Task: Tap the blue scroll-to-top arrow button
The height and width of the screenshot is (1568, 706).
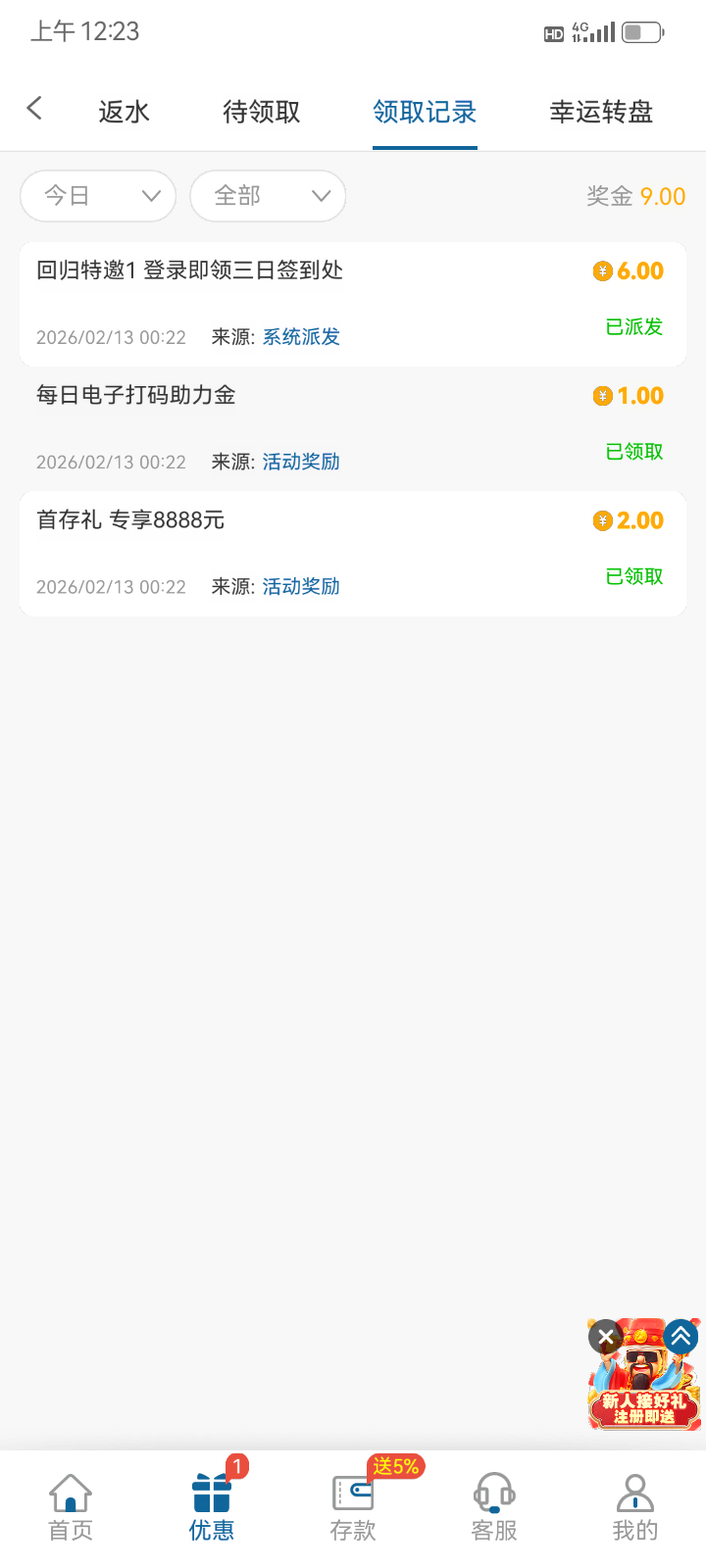Action: coord(679,1336)
